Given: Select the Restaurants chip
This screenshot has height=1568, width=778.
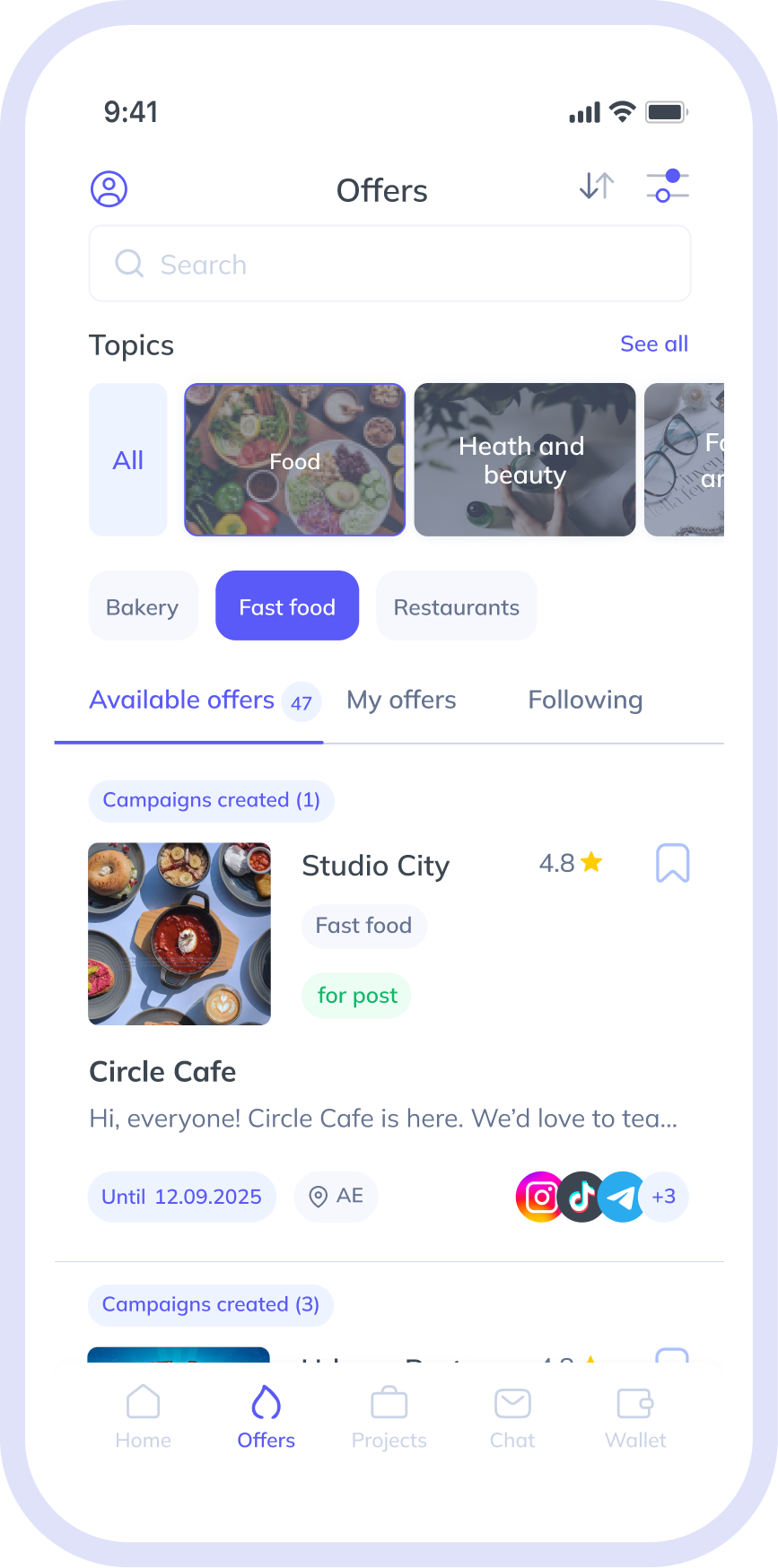Looking at the screenshot, I should point(456,606).
